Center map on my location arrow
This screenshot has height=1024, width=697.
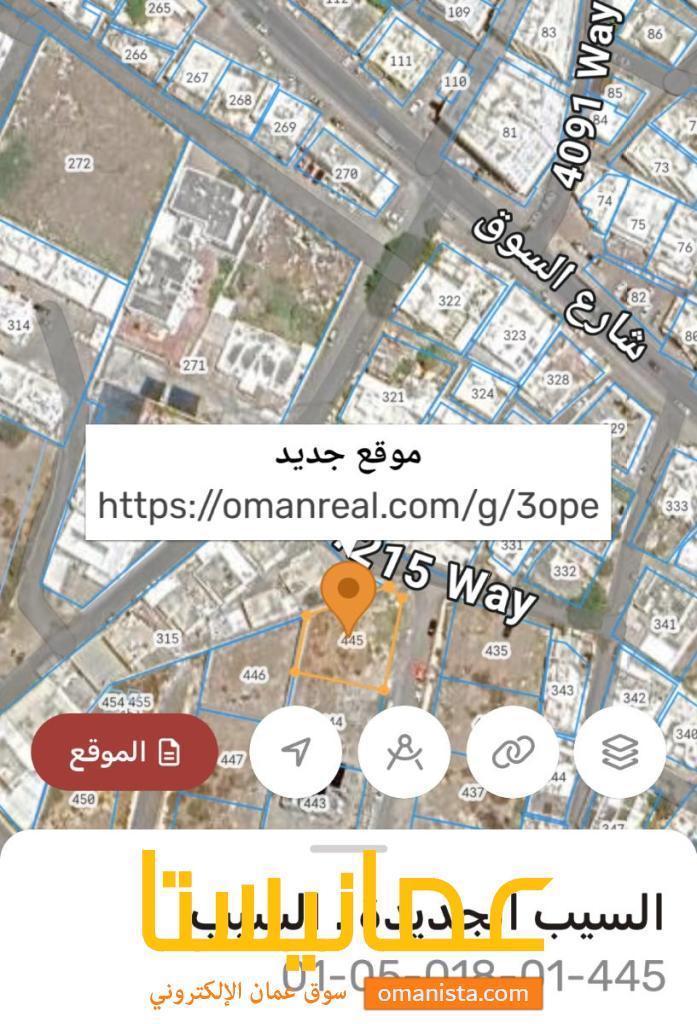coord(296,751)
